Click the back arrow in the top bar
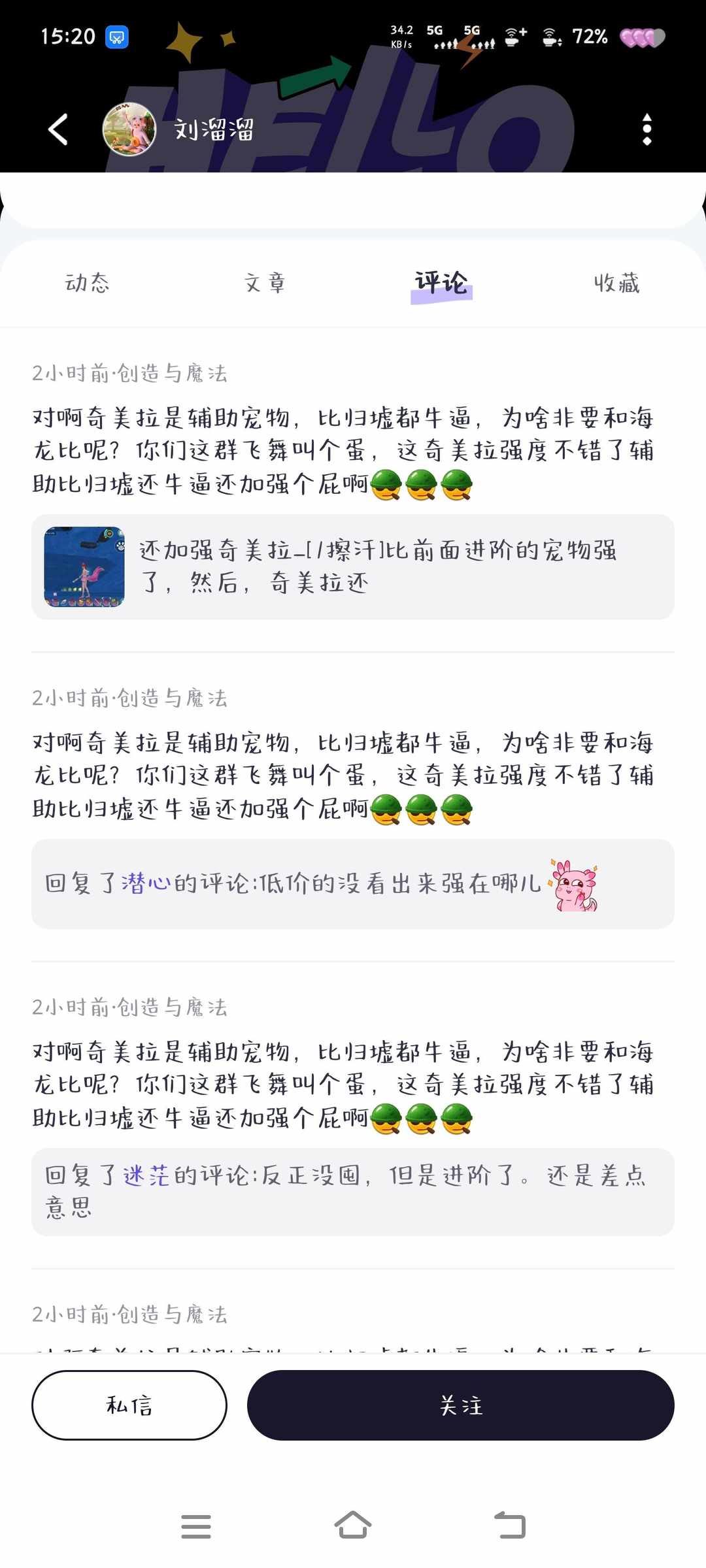Viewport: 706px width, 1568px height. point(58,129)
